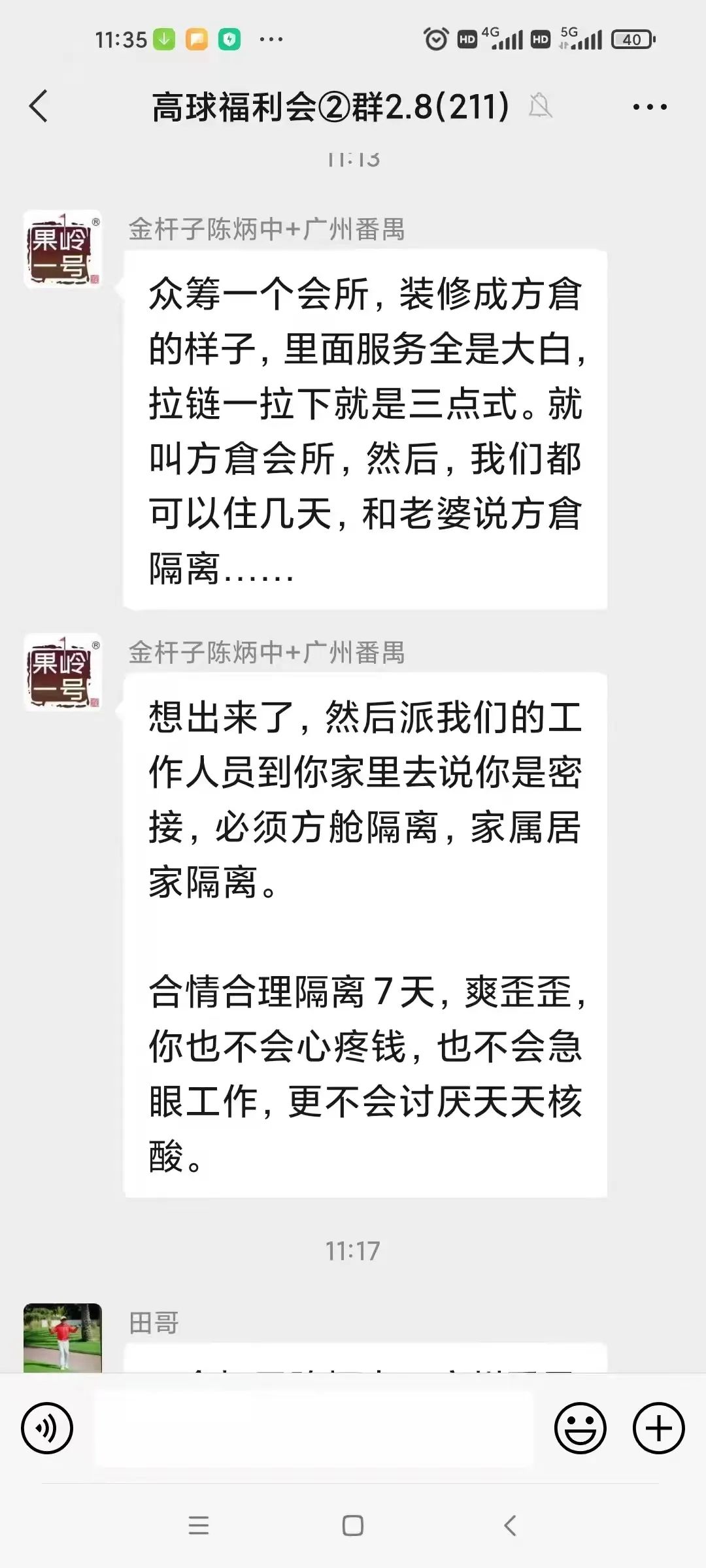Open the three-dot chat info menu

click(650, 106)
